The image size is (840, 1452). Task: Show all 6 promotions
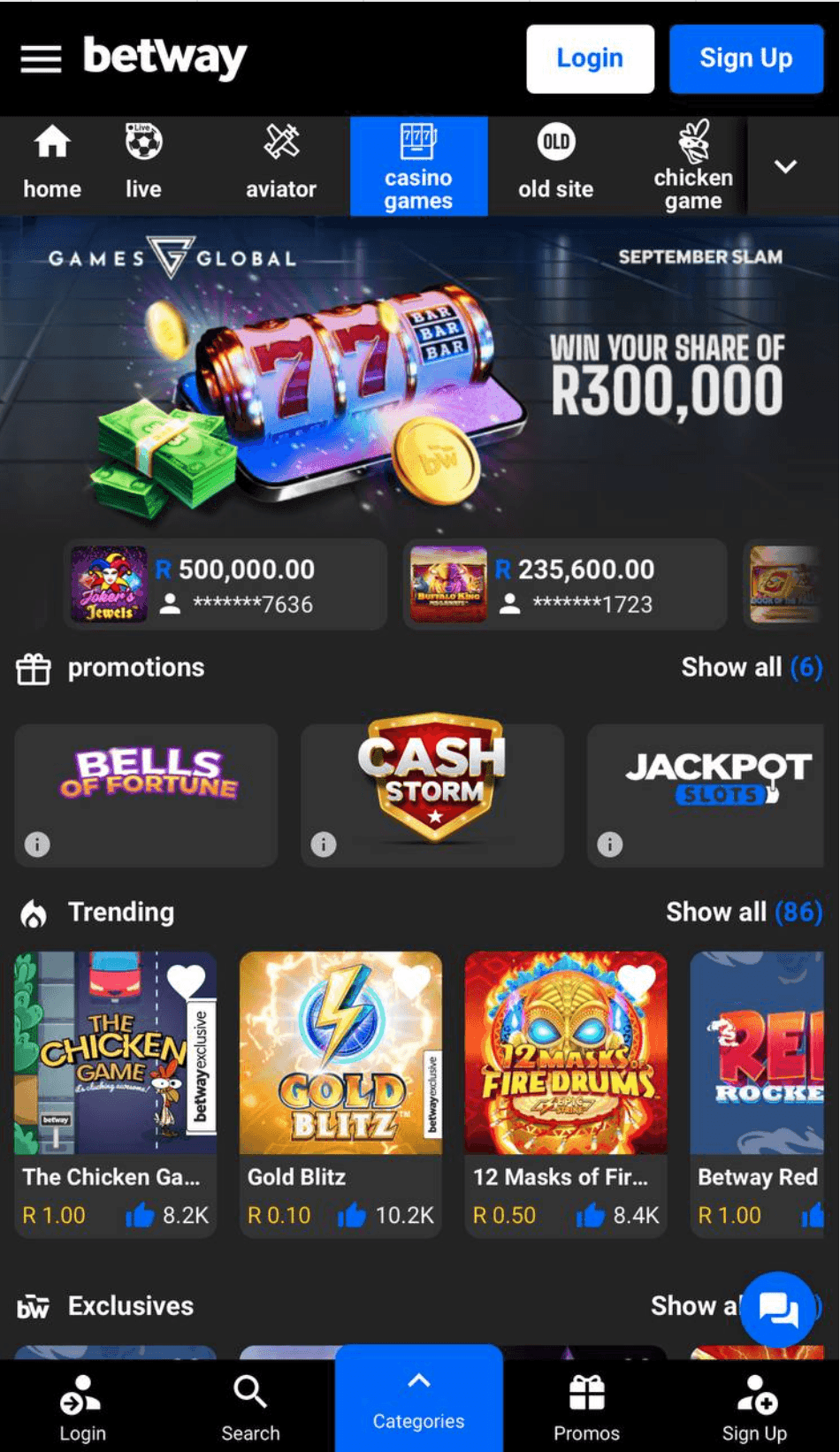click(x=751, y=668)
